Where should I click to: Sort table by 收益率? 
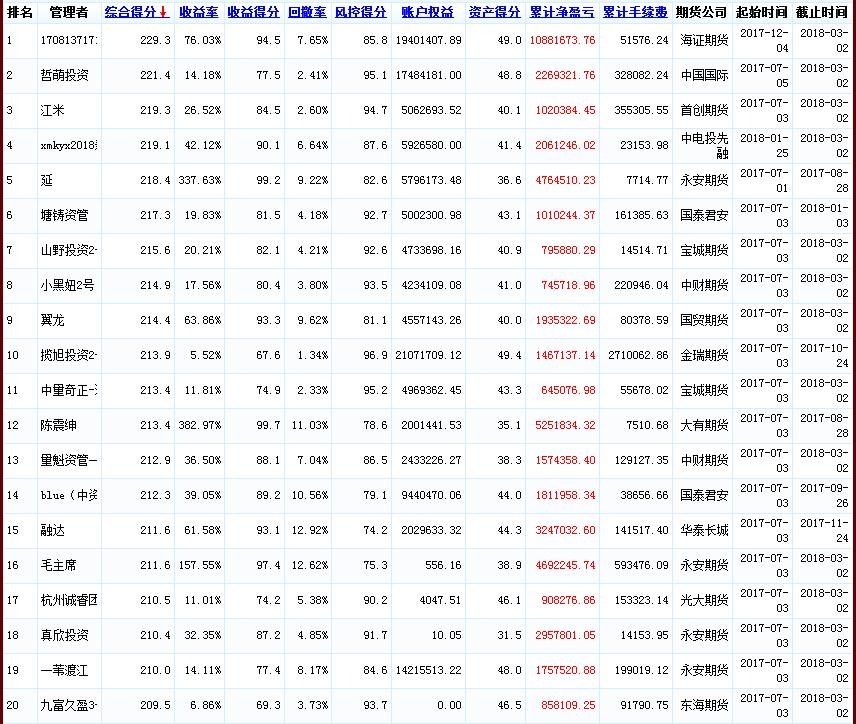point(199,12)
